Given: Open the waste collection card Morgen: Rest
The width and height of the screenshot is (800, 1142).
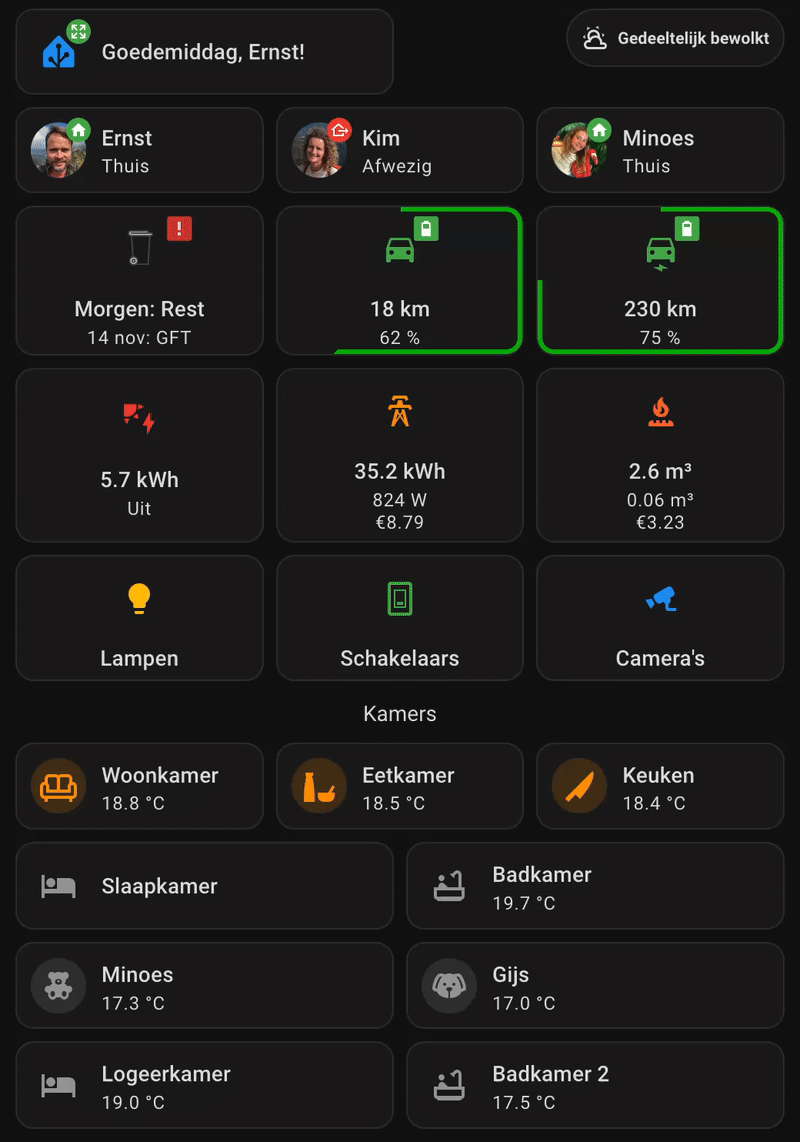Looking at the screenshot, I should click(x=139, y=281).
